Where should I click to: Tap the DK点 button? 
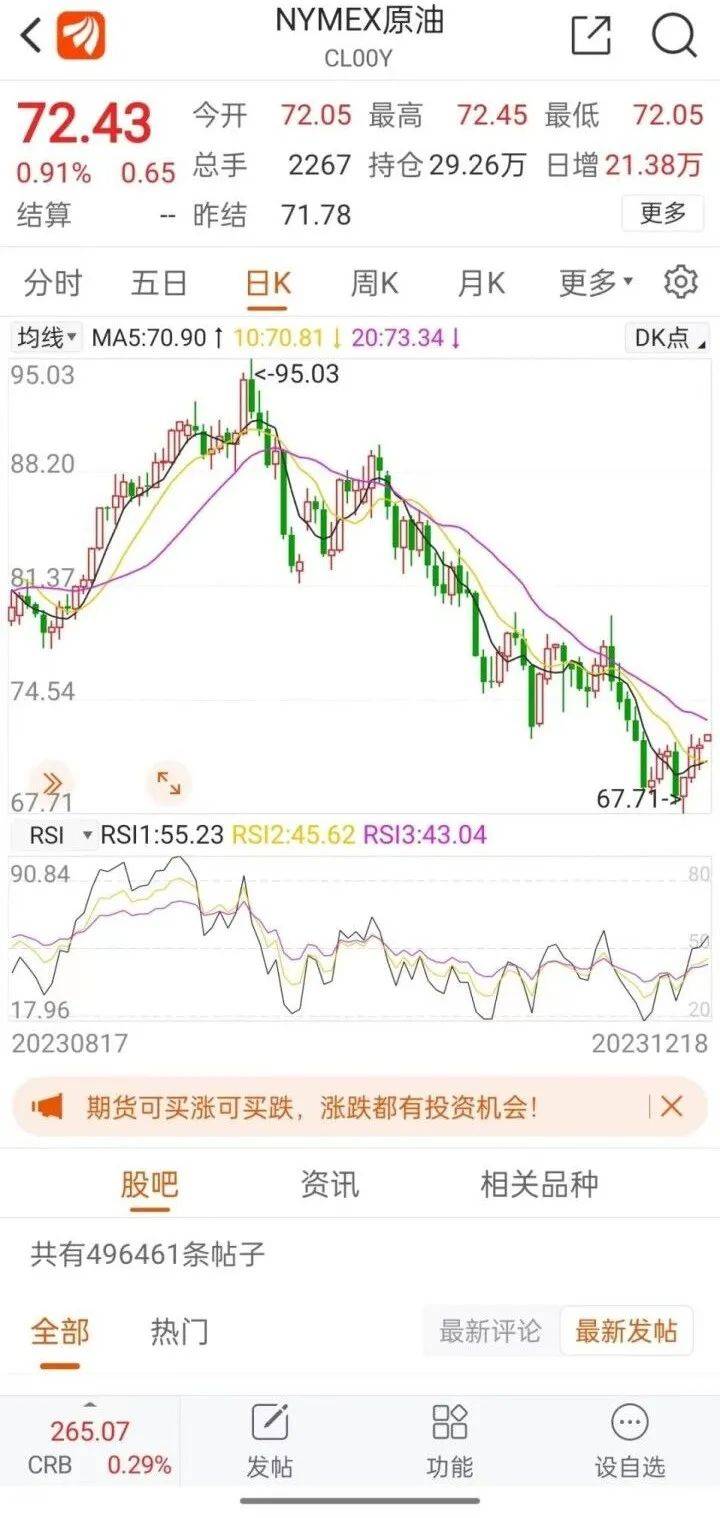(666, 338)
